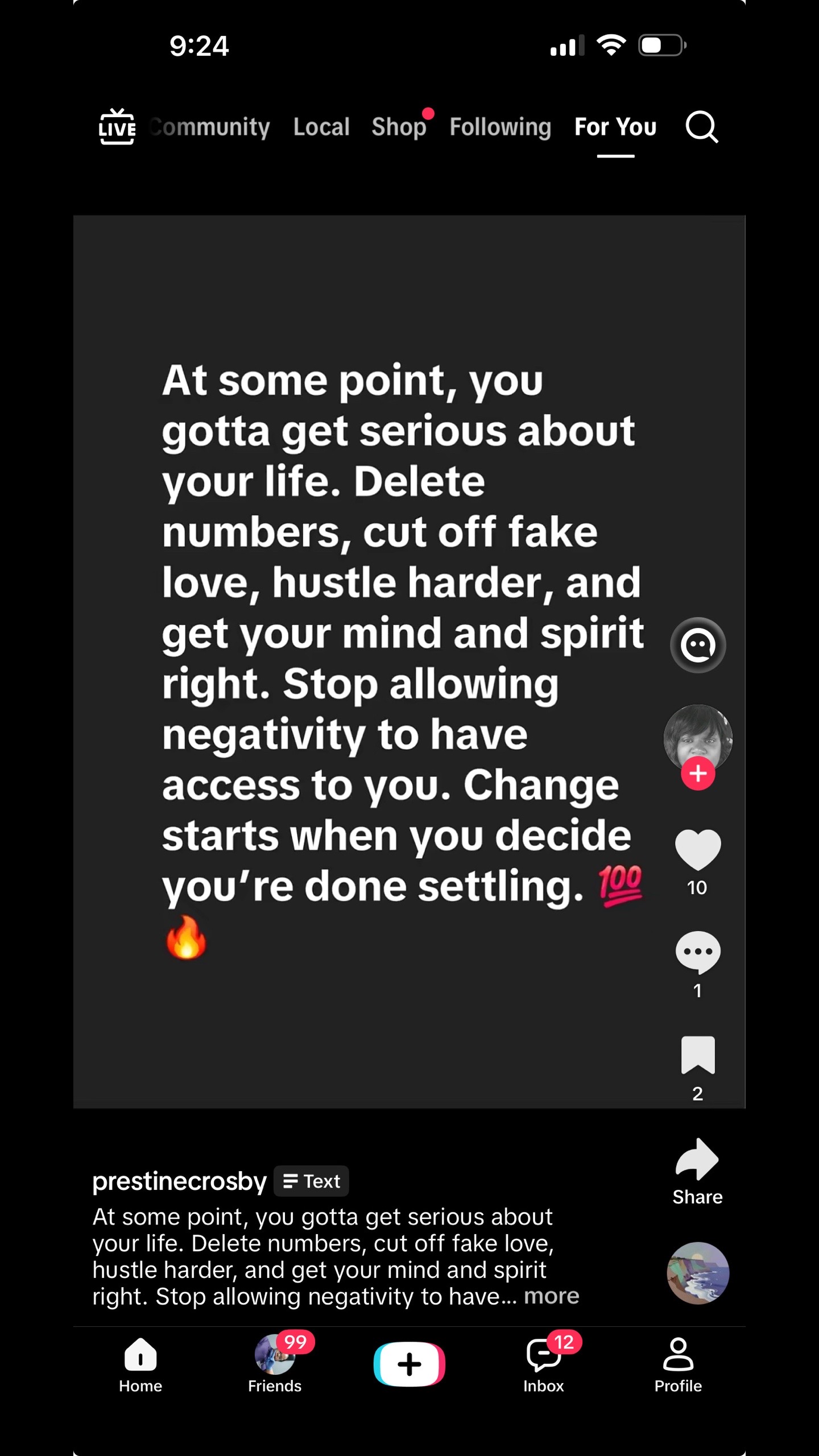Like this post with the heart

click(x=698, y=850)
